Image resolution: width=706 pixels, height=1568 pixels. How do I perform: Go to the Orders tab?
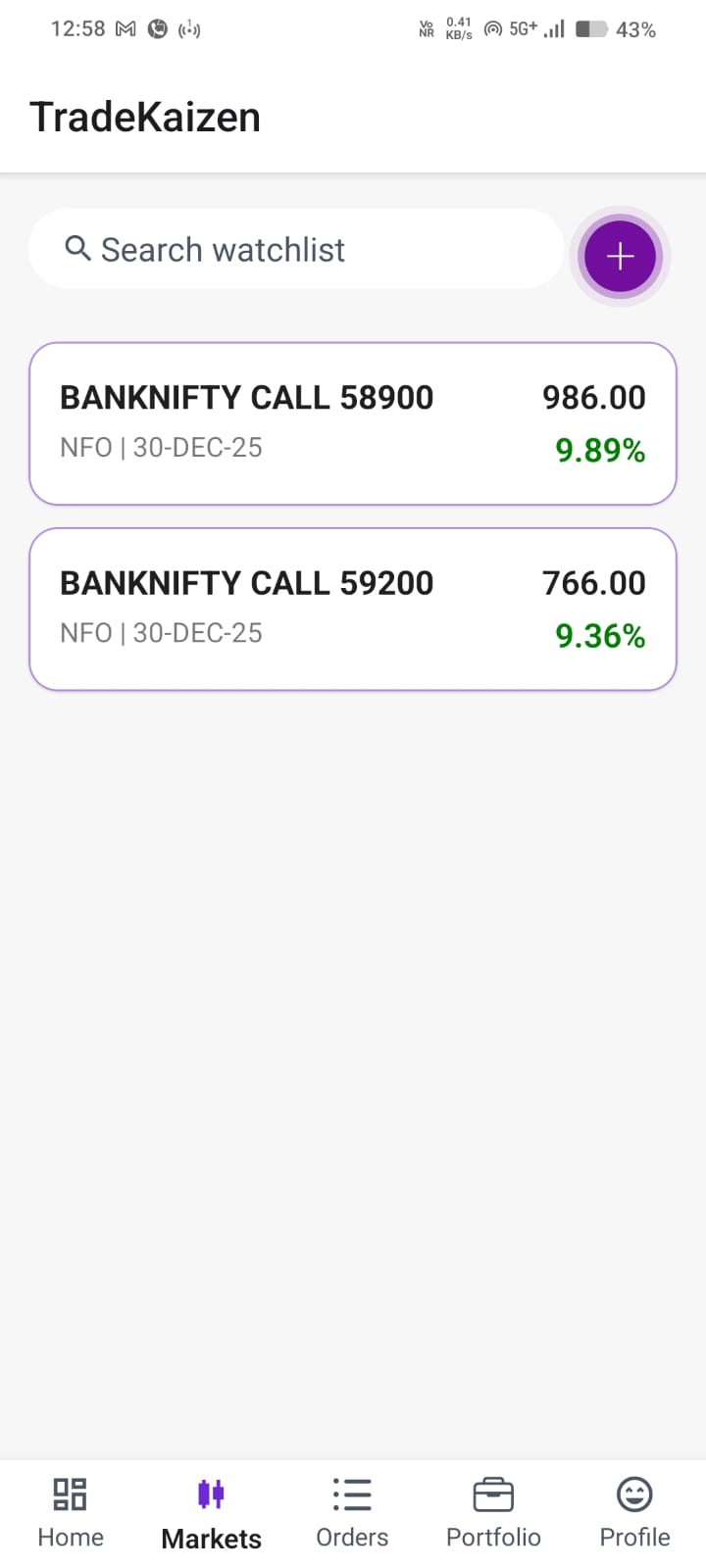[x=352, y=1513]
